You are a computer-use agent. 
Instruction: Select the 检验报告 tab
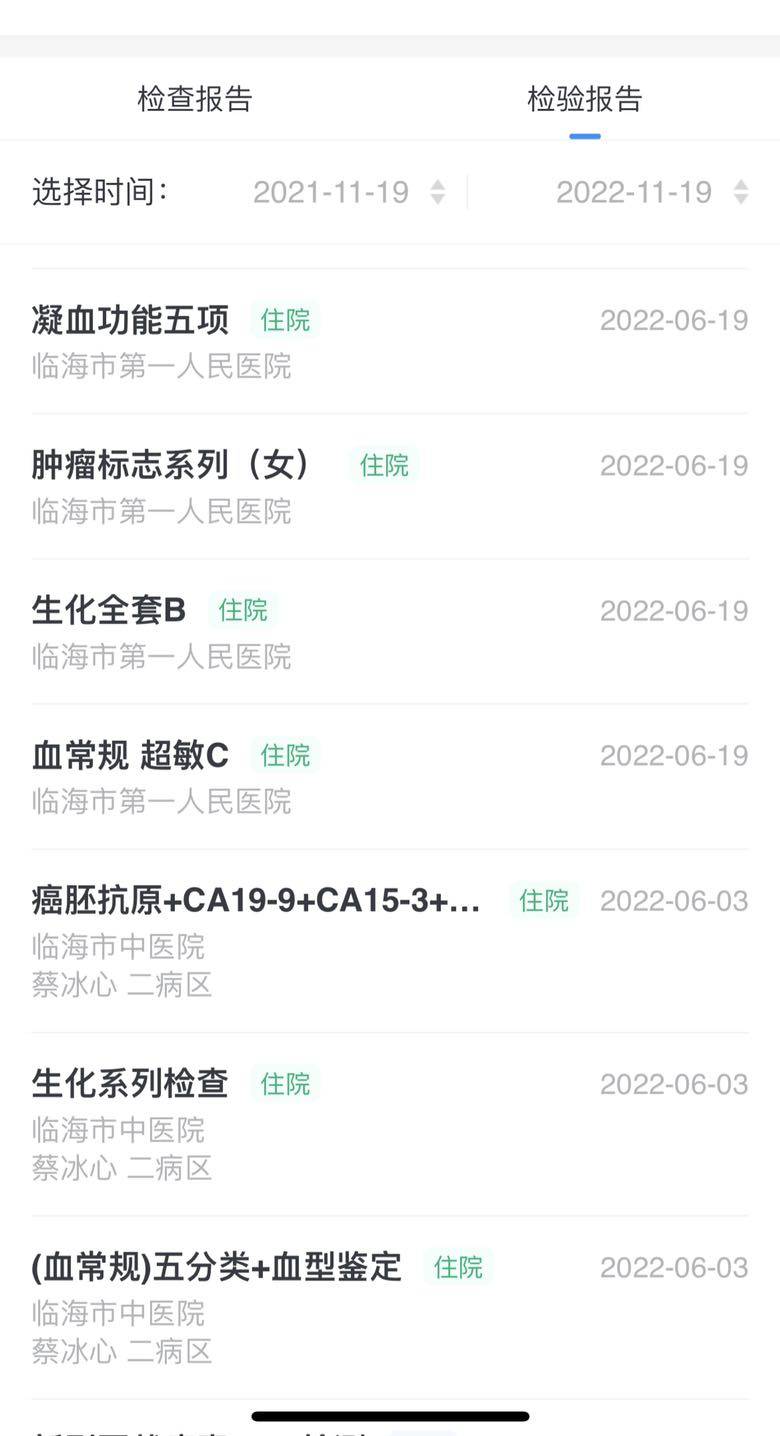point(584,99)
